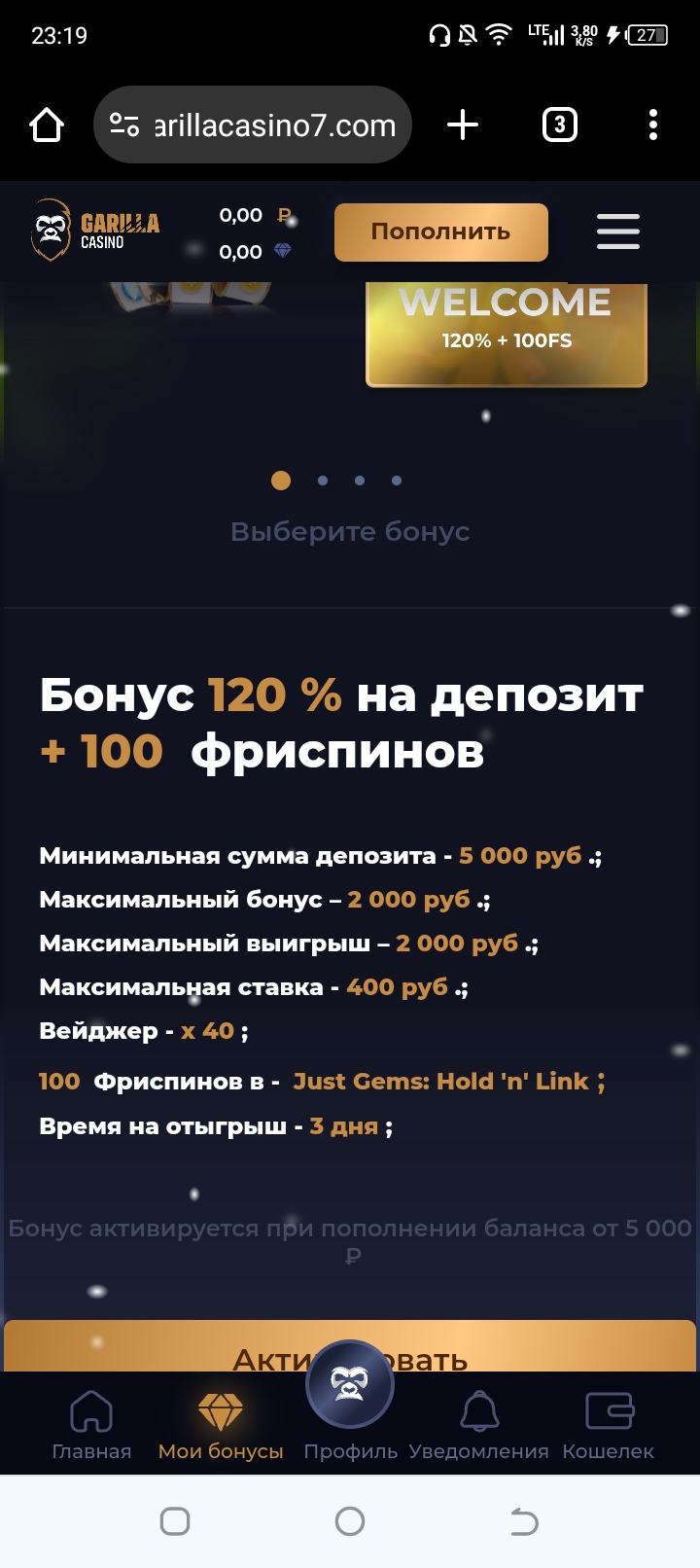Open the Кошелек wallet tab
This screenshot has width=700, height=1568.
(x=609, y=1425)
